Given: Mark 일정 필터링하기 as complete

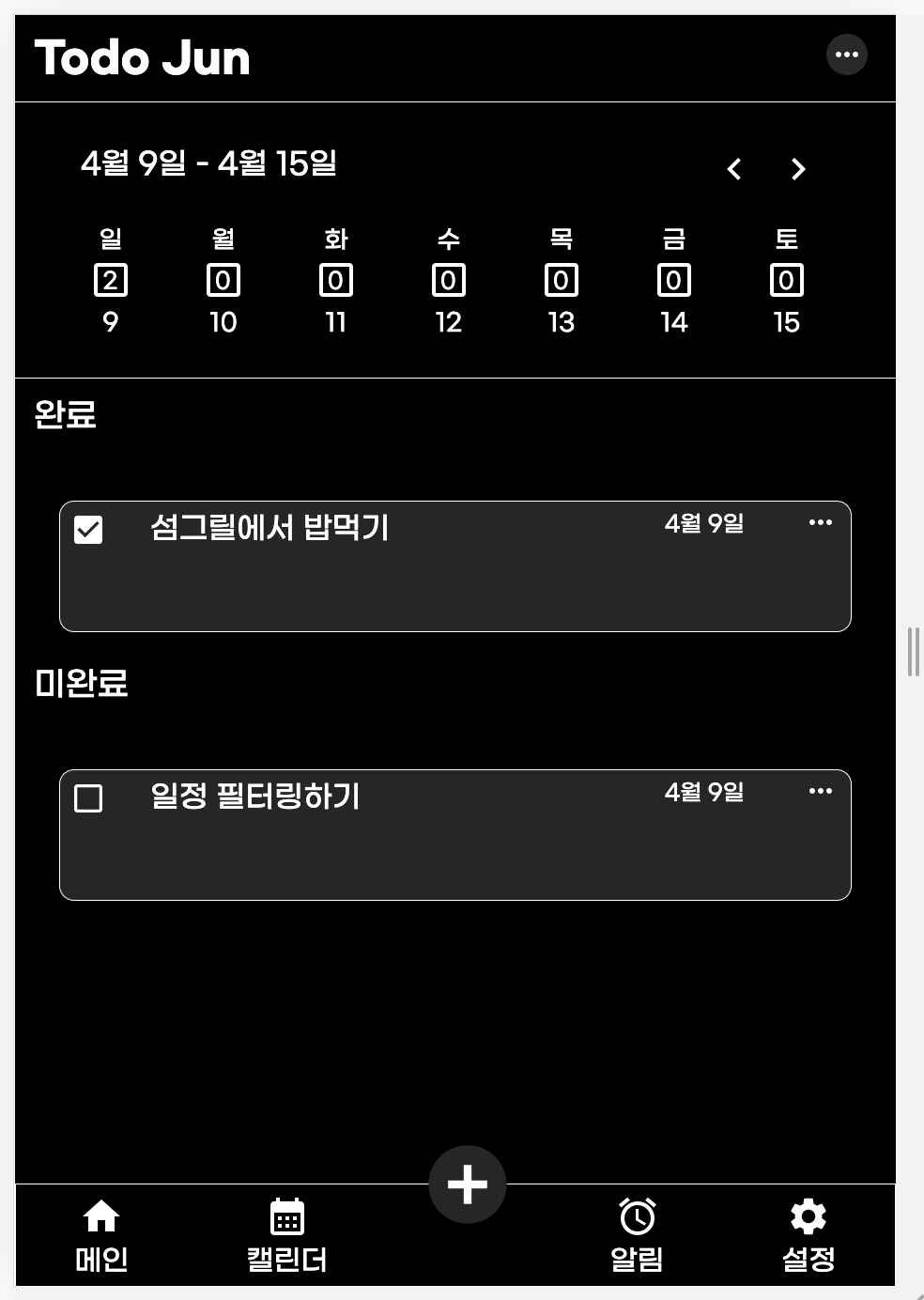Looking at the screenshot, I should coord(88,798).
